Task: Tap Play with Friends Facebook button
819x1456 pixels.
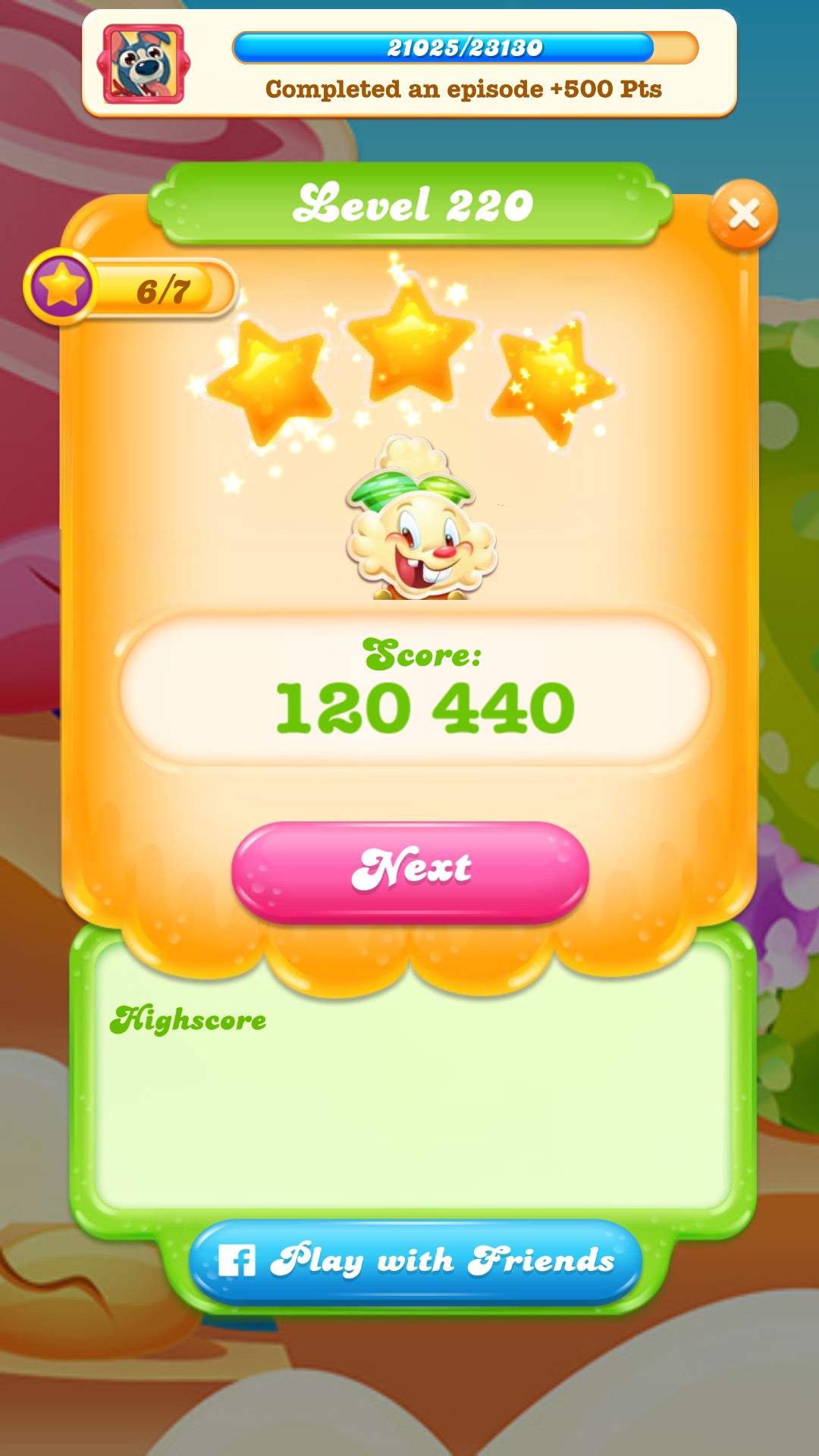Action: [x=416, y=1261]
